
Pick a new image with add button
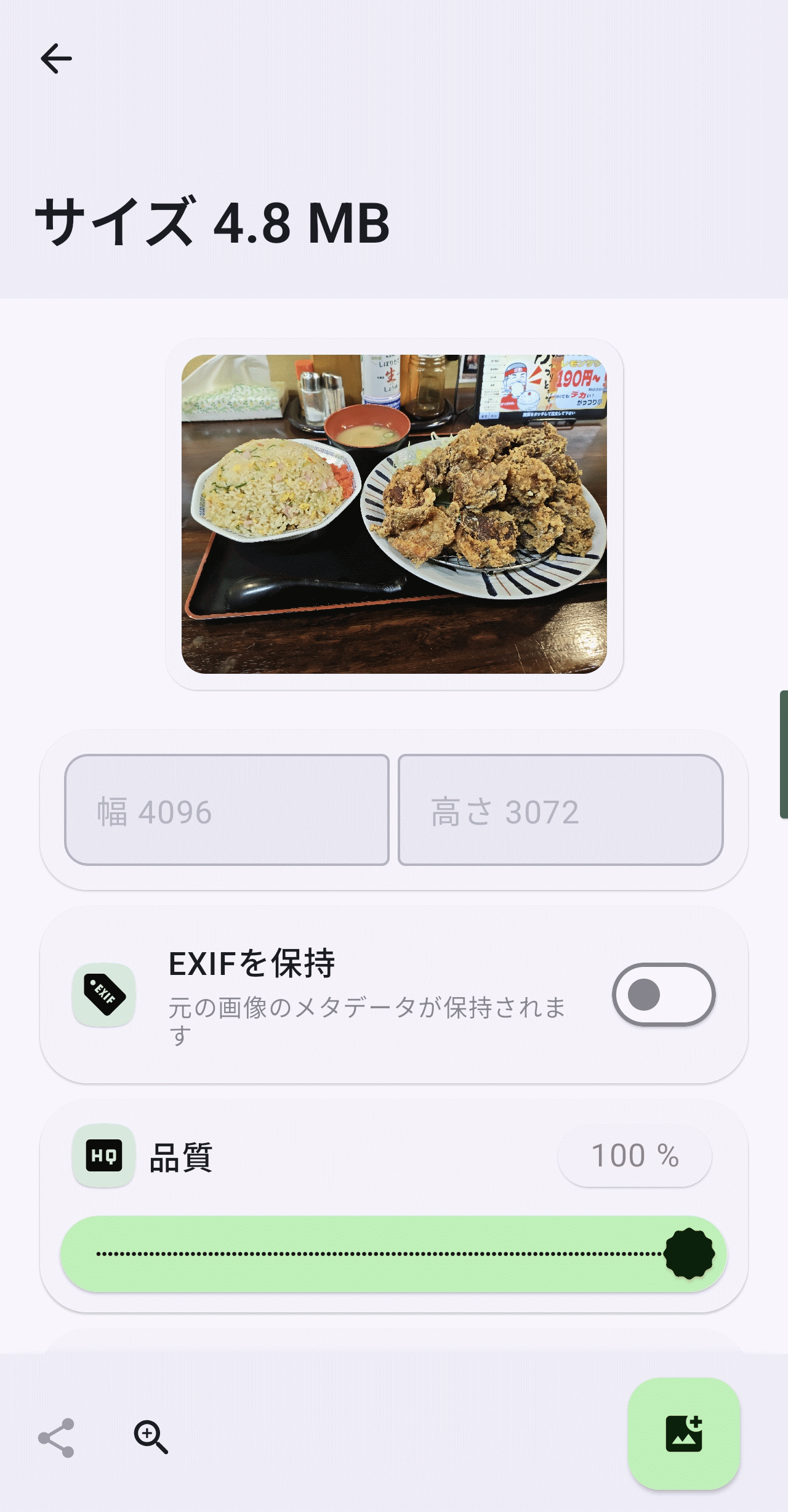(x=683, y=1434)
